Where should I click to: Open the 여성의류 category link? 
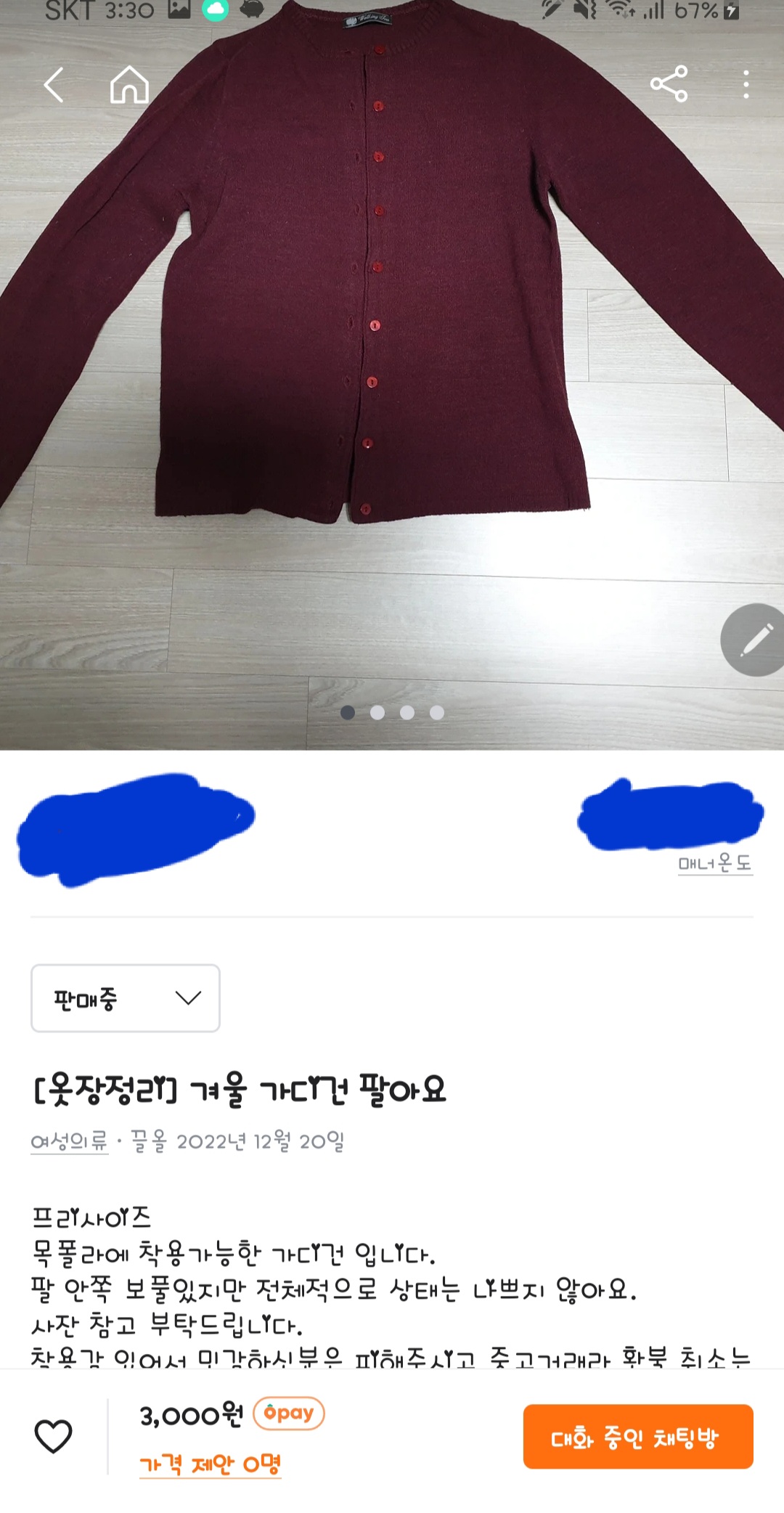(69, 1141)
